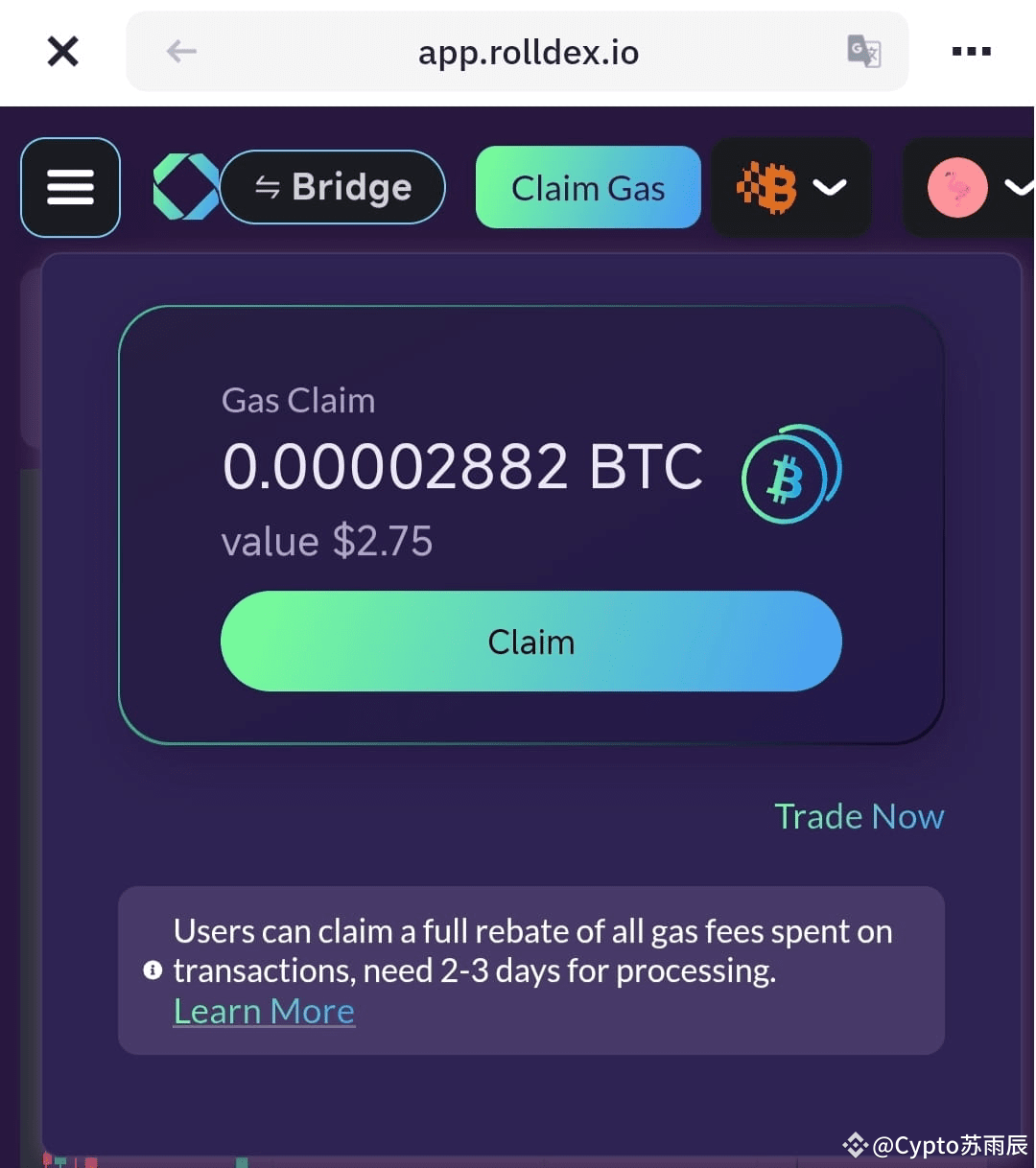
Task: Tap the pink flamingo profile avatar
Action: pyautogui.click(x=955, y=187)
